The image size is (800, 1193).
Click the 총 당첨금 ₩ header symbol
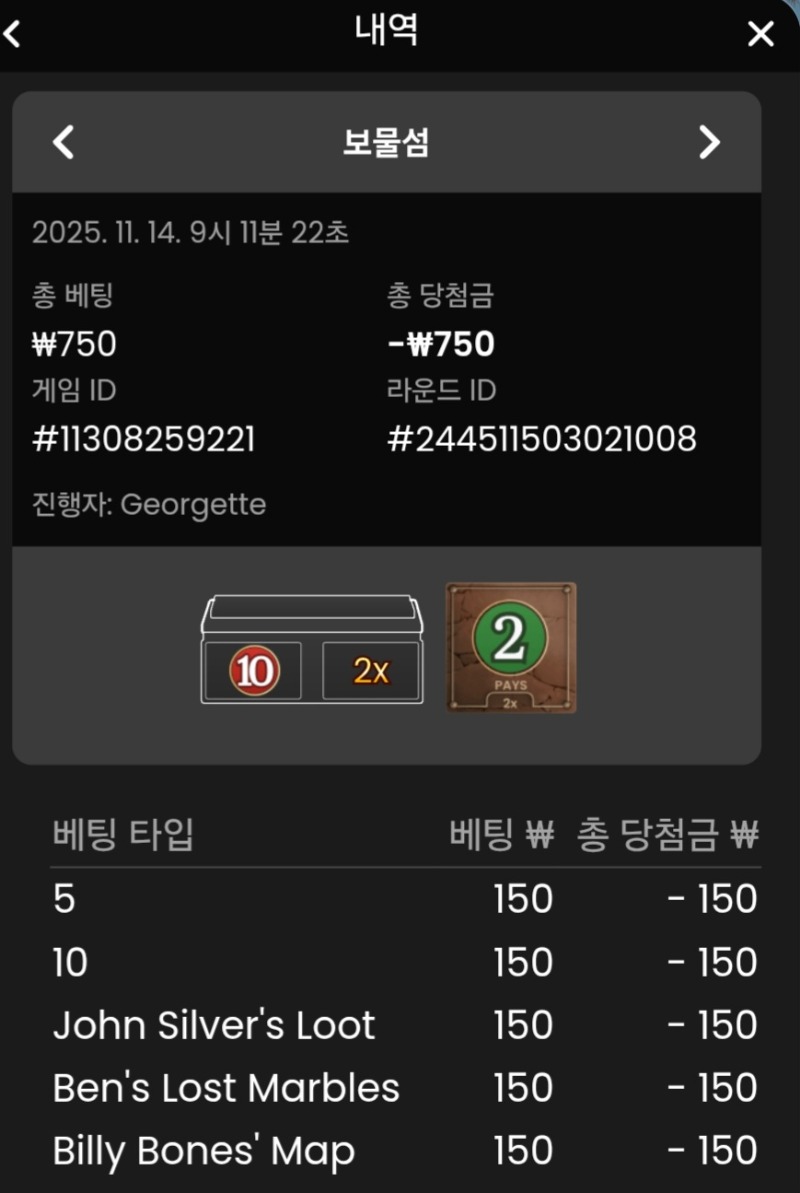pos(743,835)
